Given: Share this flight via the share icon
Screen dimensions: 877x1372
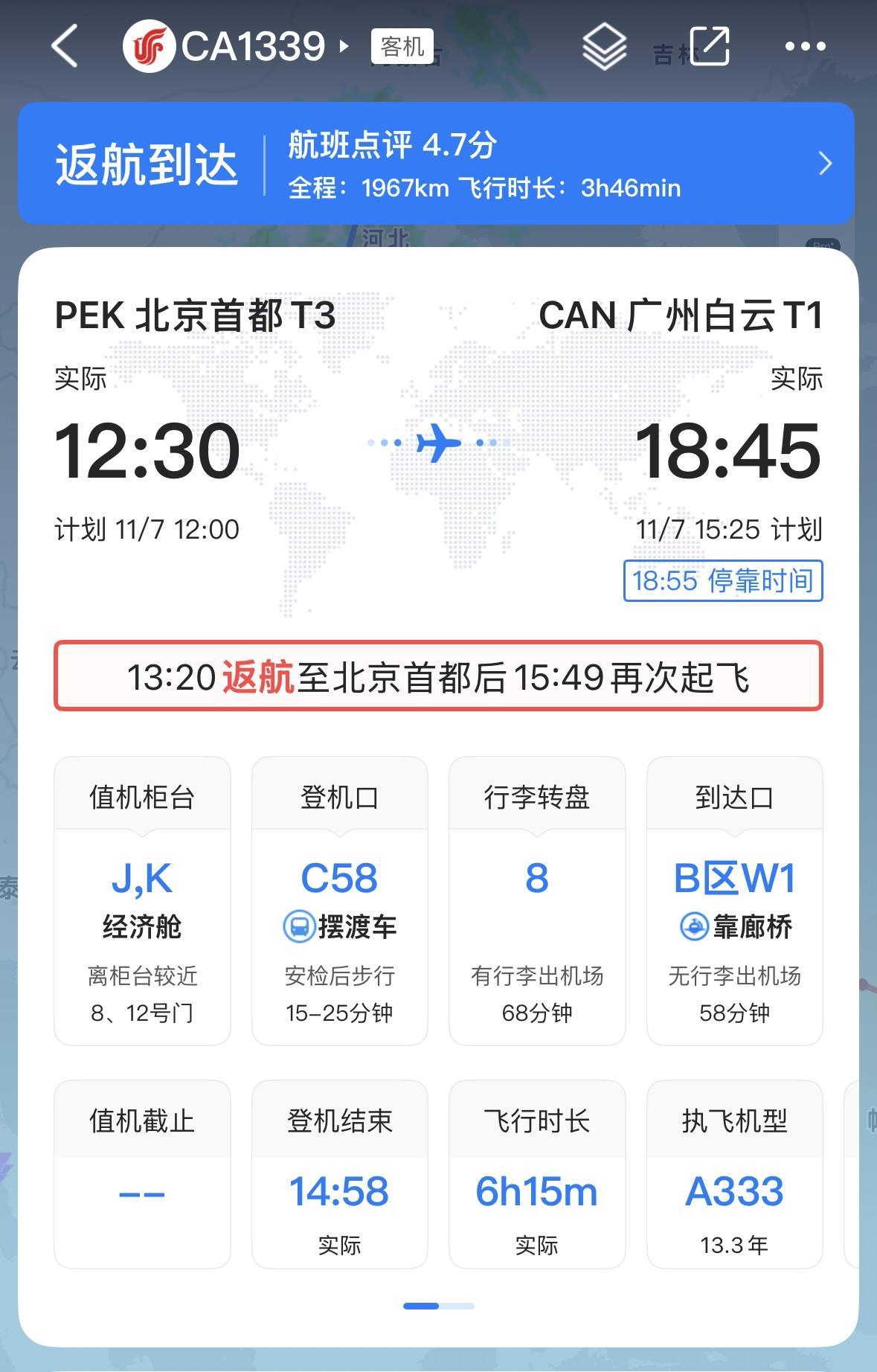Looking at the screenshot, I should coord(709,46).
